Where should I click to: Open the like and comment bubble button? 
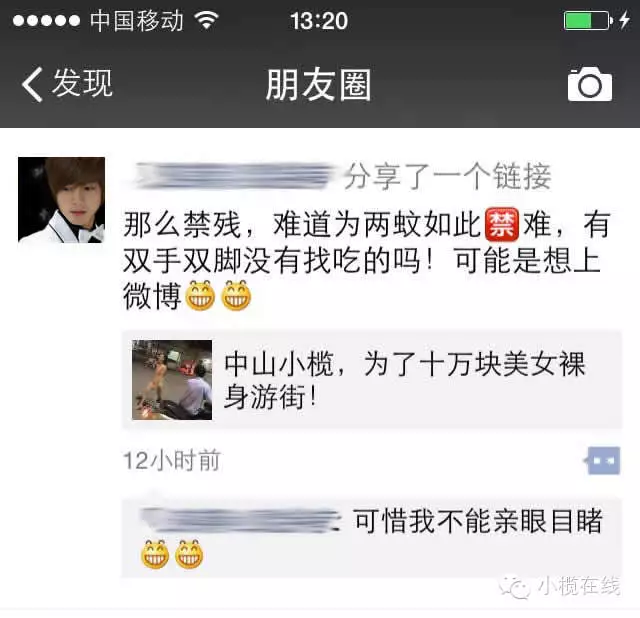[x=602, y=461]
